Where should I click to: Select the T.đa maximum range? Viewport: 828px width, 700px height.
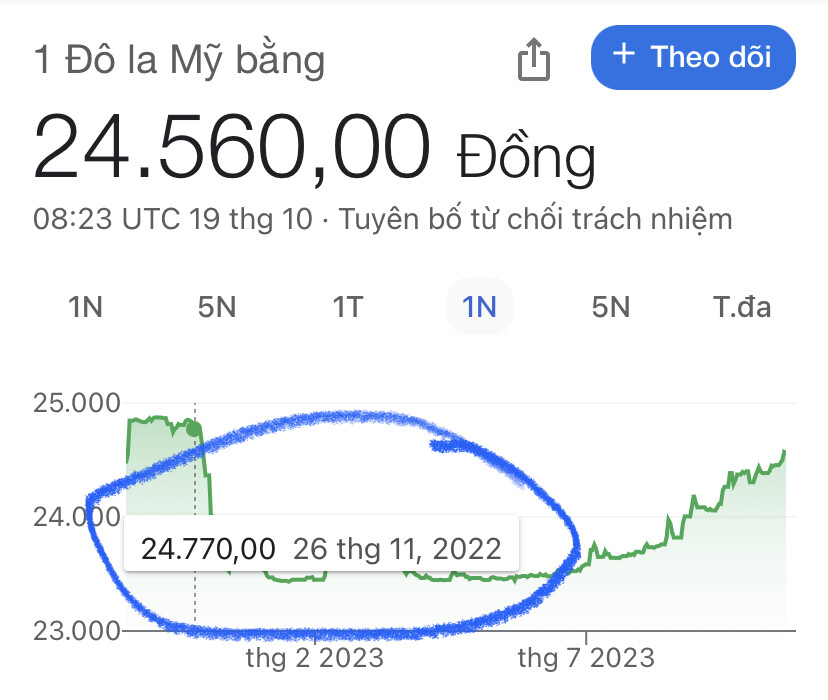[x=742, y=307]
